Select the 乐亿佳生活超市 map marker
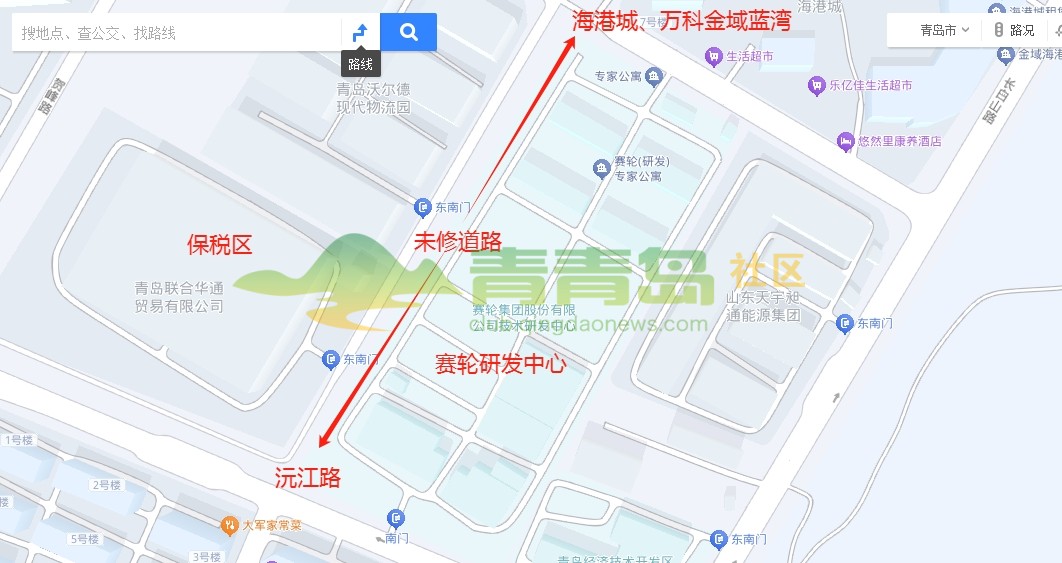The image size is (1062, 563). click(816, 86)
